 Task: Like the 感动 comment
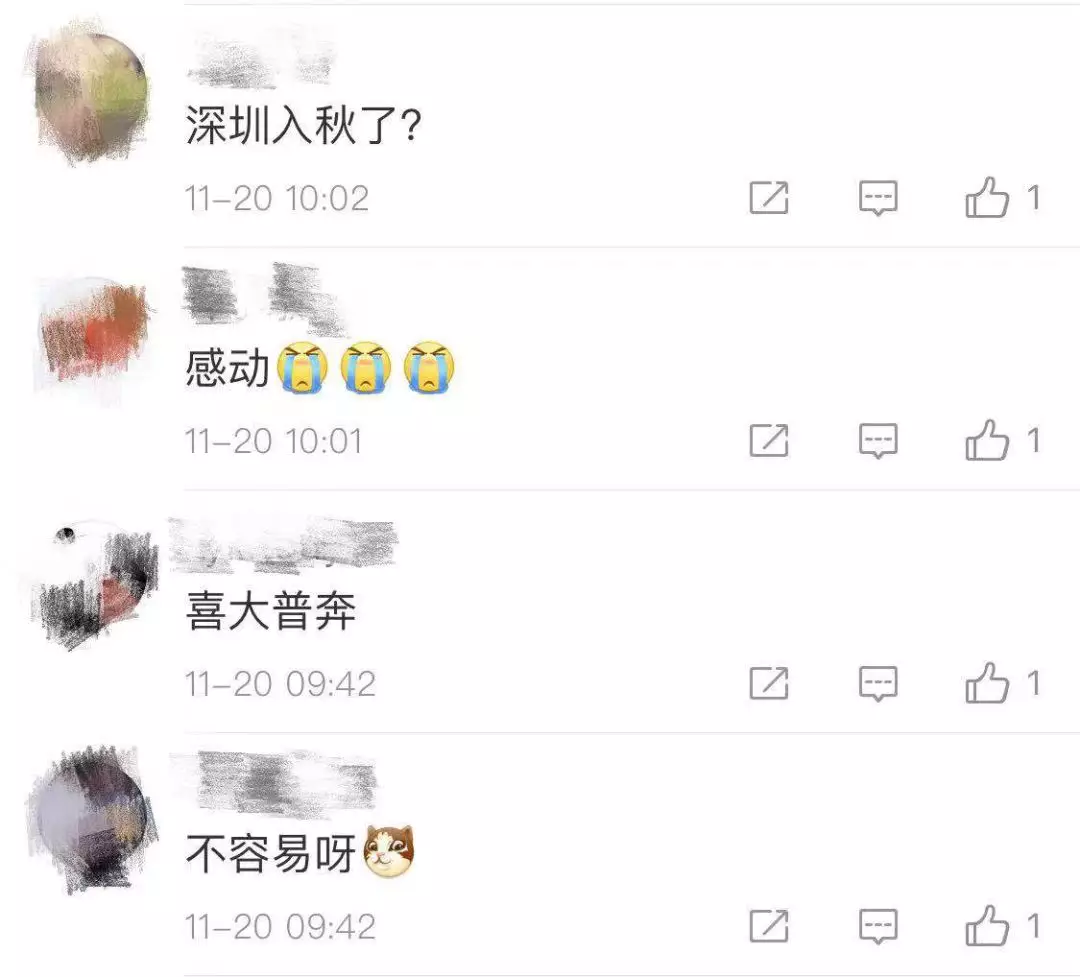tap(987, 441)
